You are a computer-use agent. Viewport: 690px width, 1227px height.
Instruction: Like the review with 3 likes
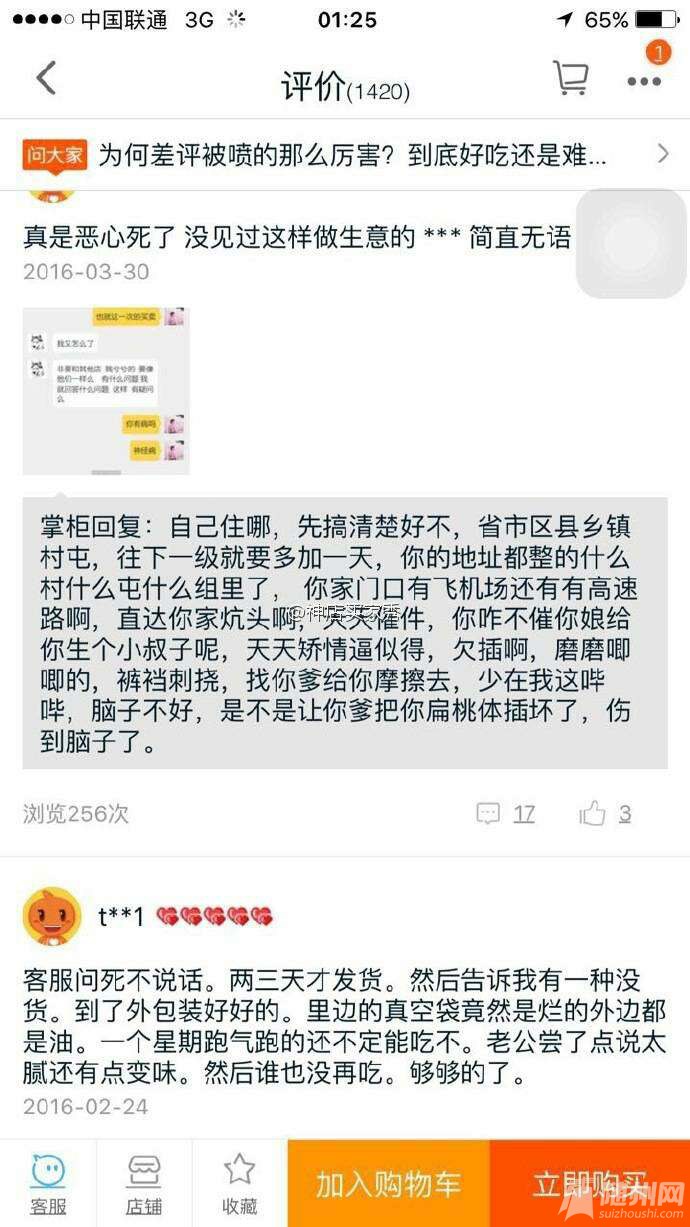[606, 813]
